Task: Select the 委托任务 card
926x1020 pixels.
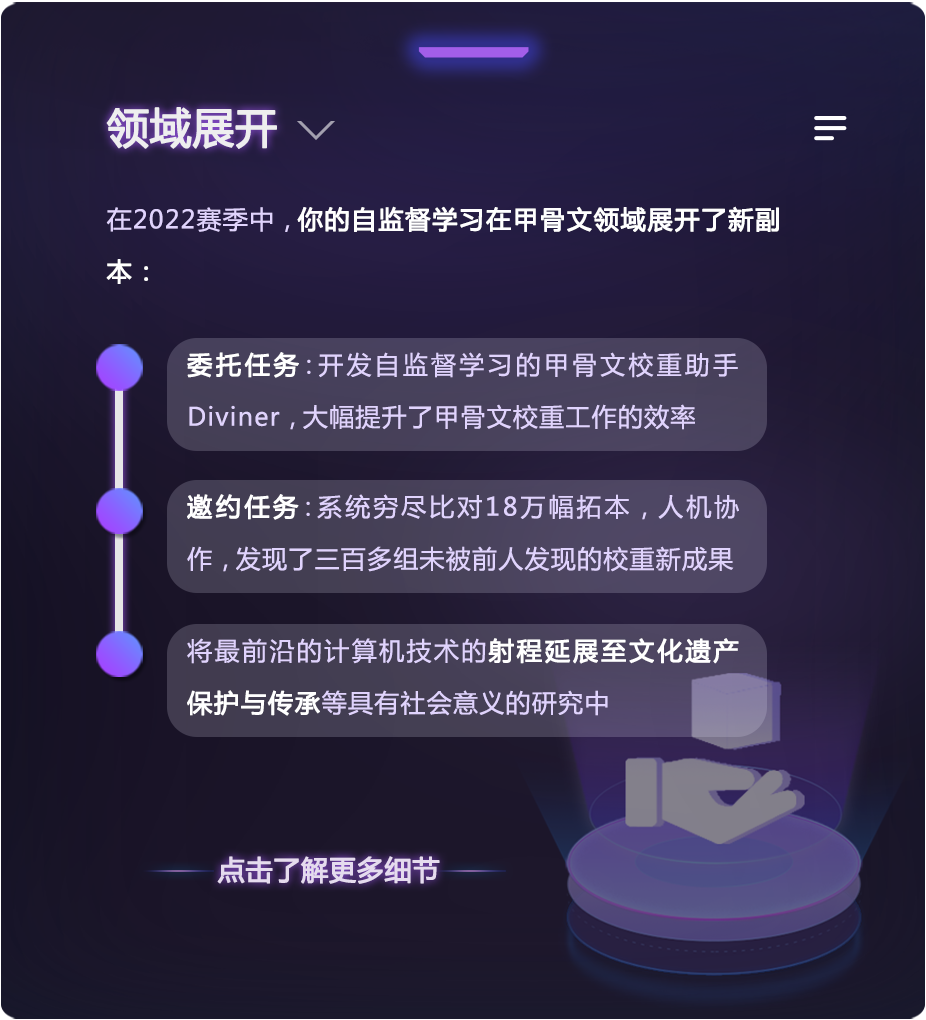Action: [x=466, y=393]
